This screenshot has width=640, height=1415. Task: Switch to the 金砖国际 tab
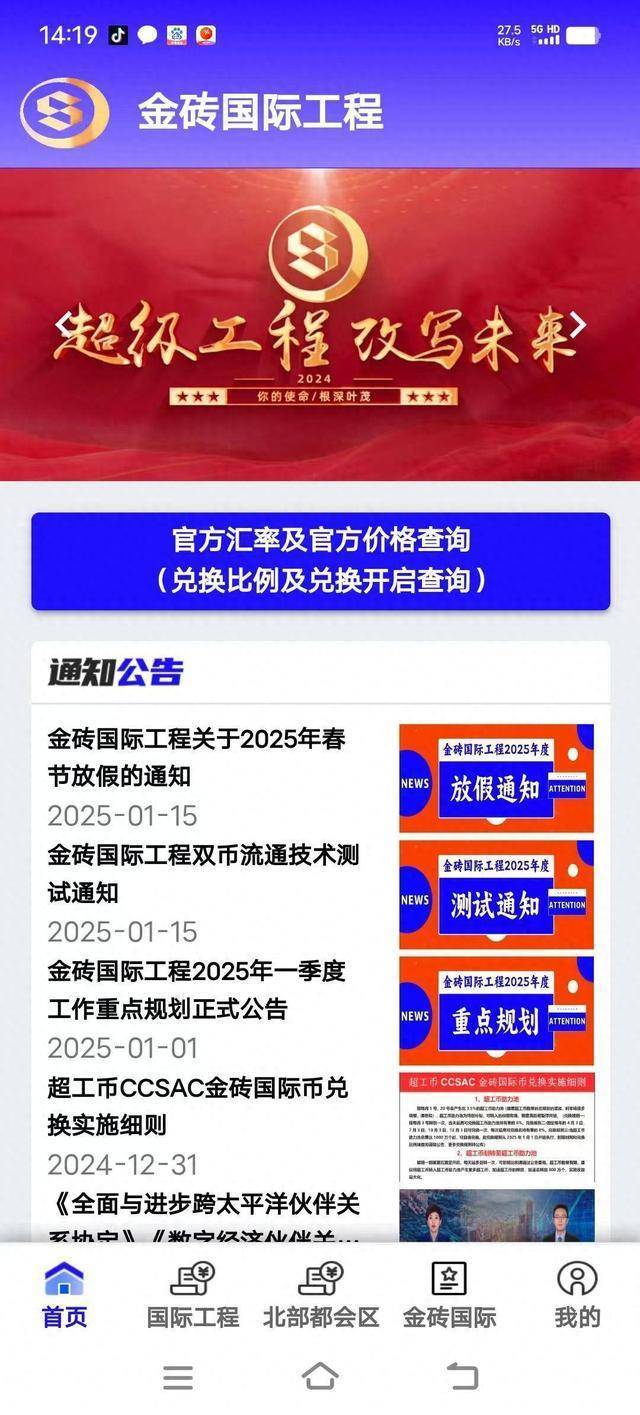[x=449, y=1295]
